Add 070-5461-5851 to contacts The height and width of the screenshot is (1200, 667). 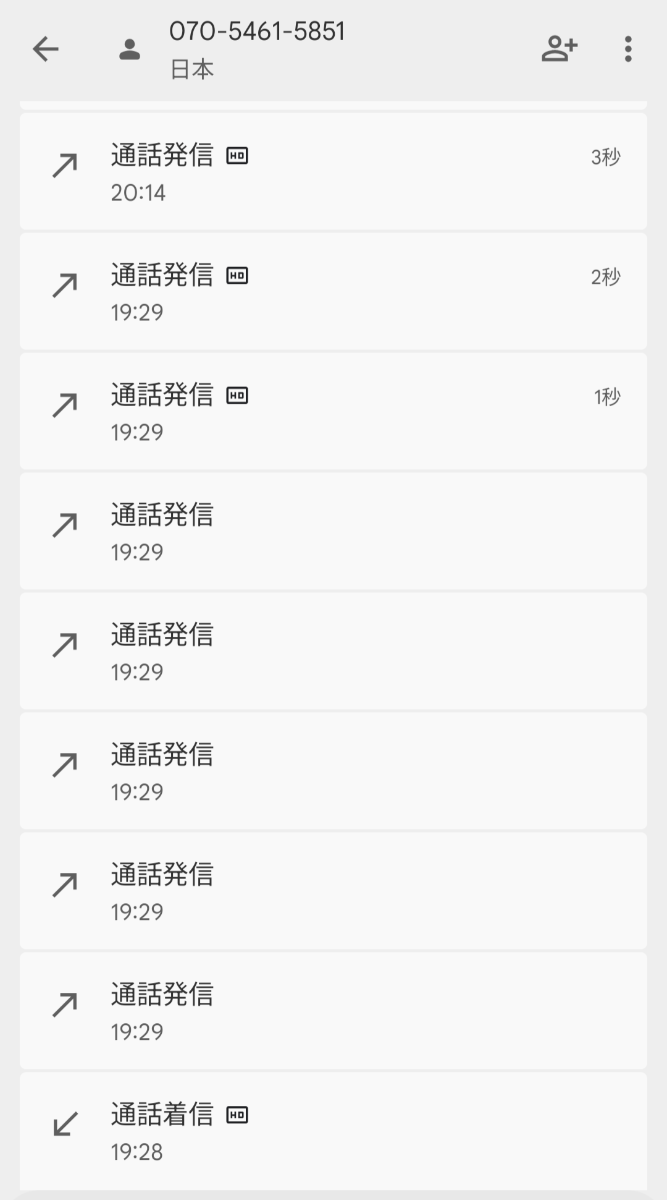pyautogui.click(x=559, y=49)
